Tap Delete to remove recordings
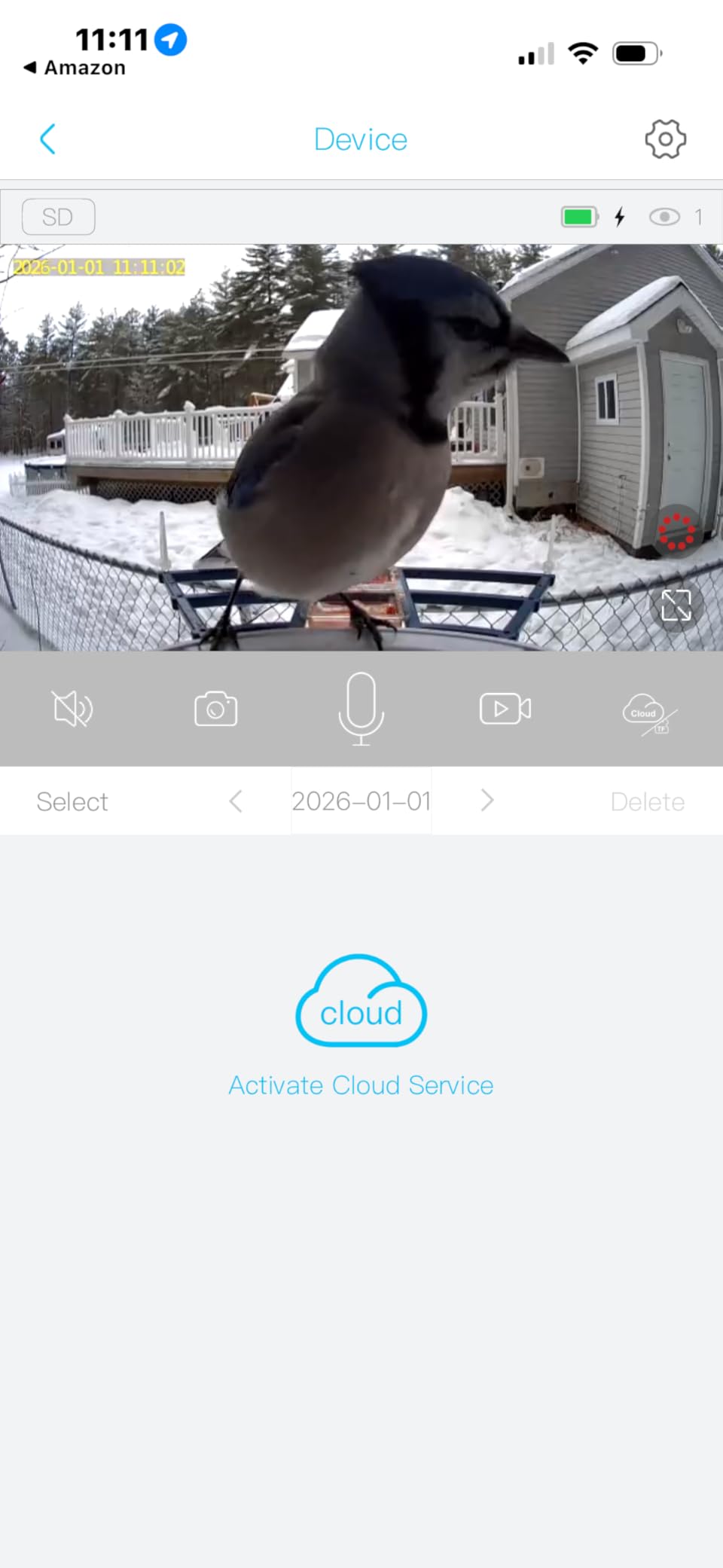 pyautogui.click(x=648, y=801)
